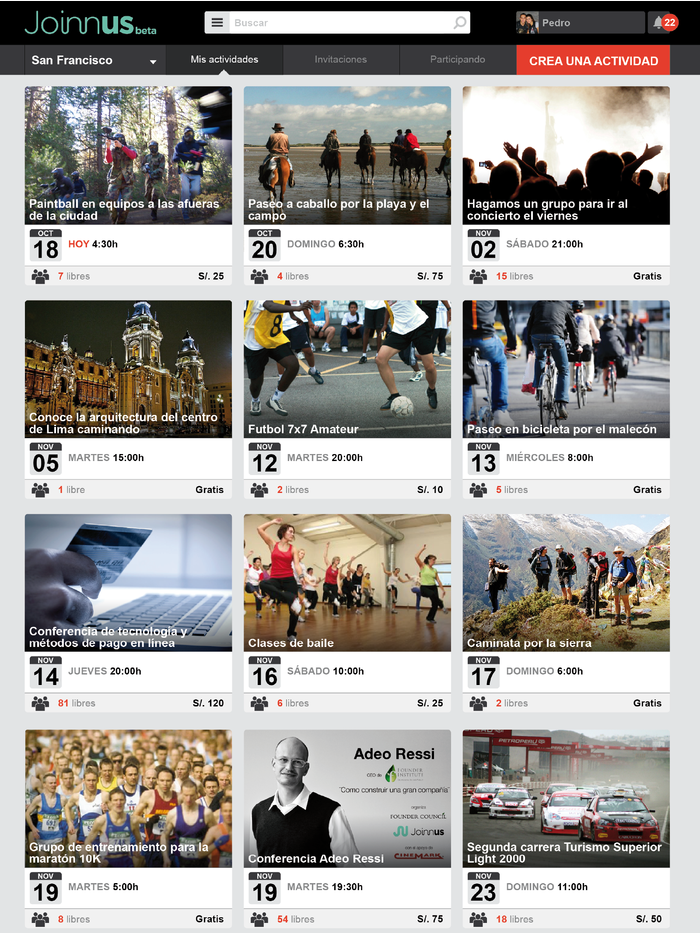Open the maratón 10K training group card
The image size is (700, 933).
pos(128,798)
